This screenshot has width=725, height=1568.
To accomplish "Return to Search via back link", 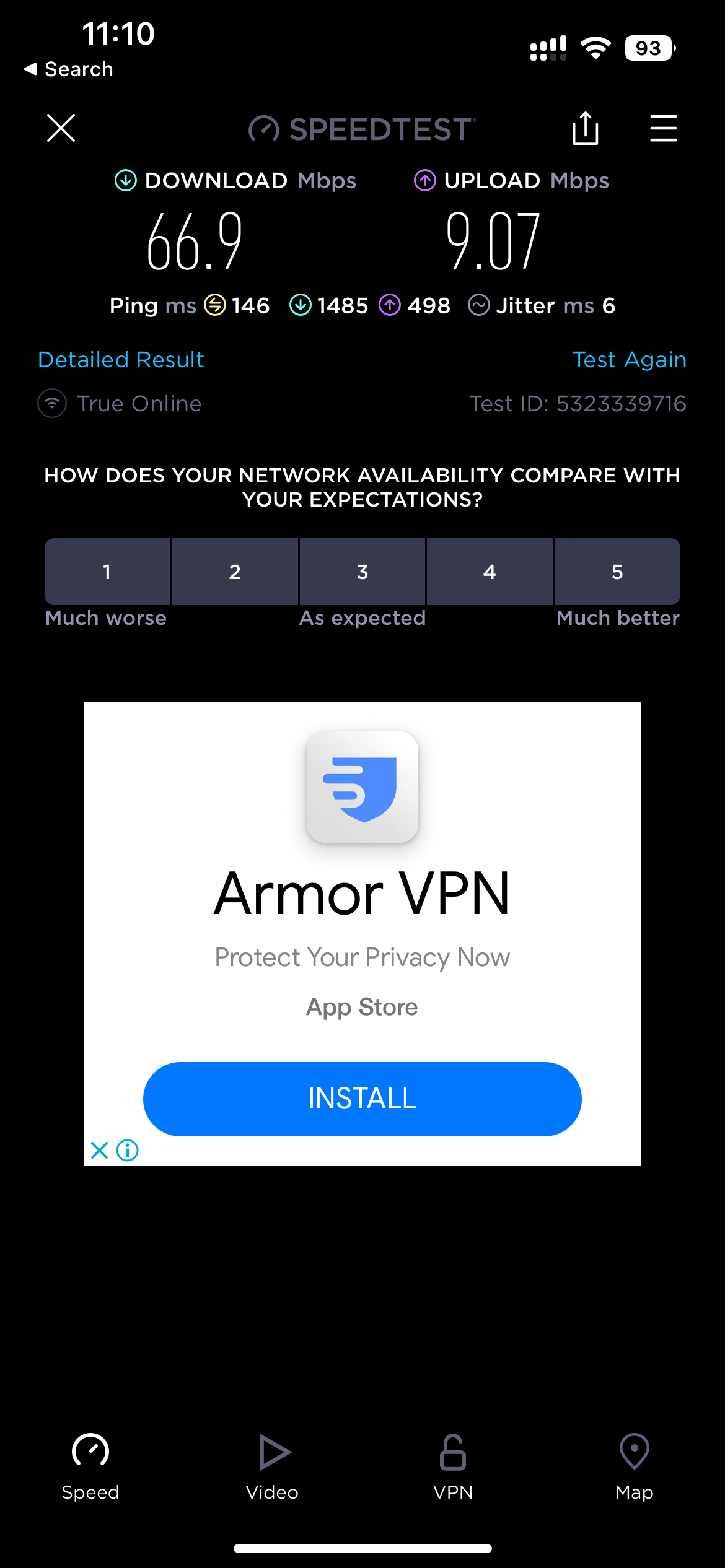I will click(x=69, y=69).
